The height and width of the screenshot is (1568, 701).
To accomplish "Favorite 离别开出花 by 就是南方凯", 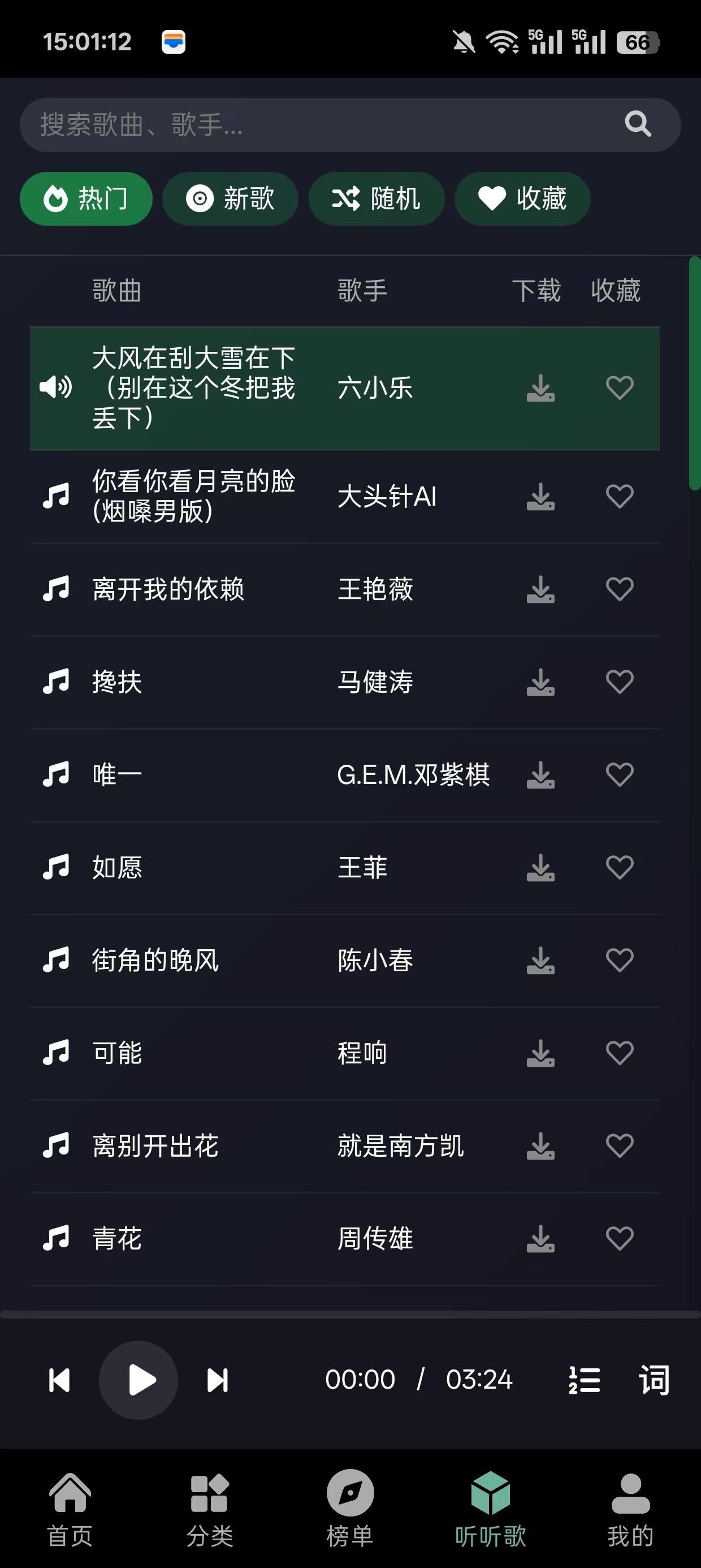I will coord(620,1145).
